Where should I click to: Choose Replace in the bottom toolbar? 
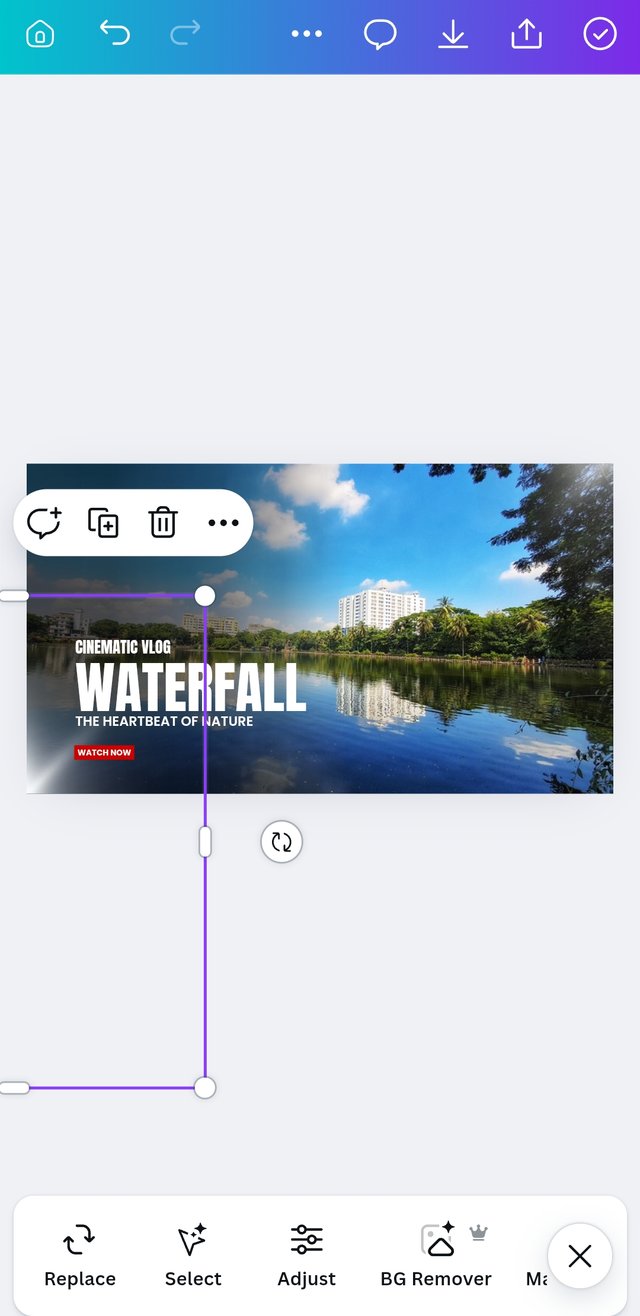[80, 1256]
